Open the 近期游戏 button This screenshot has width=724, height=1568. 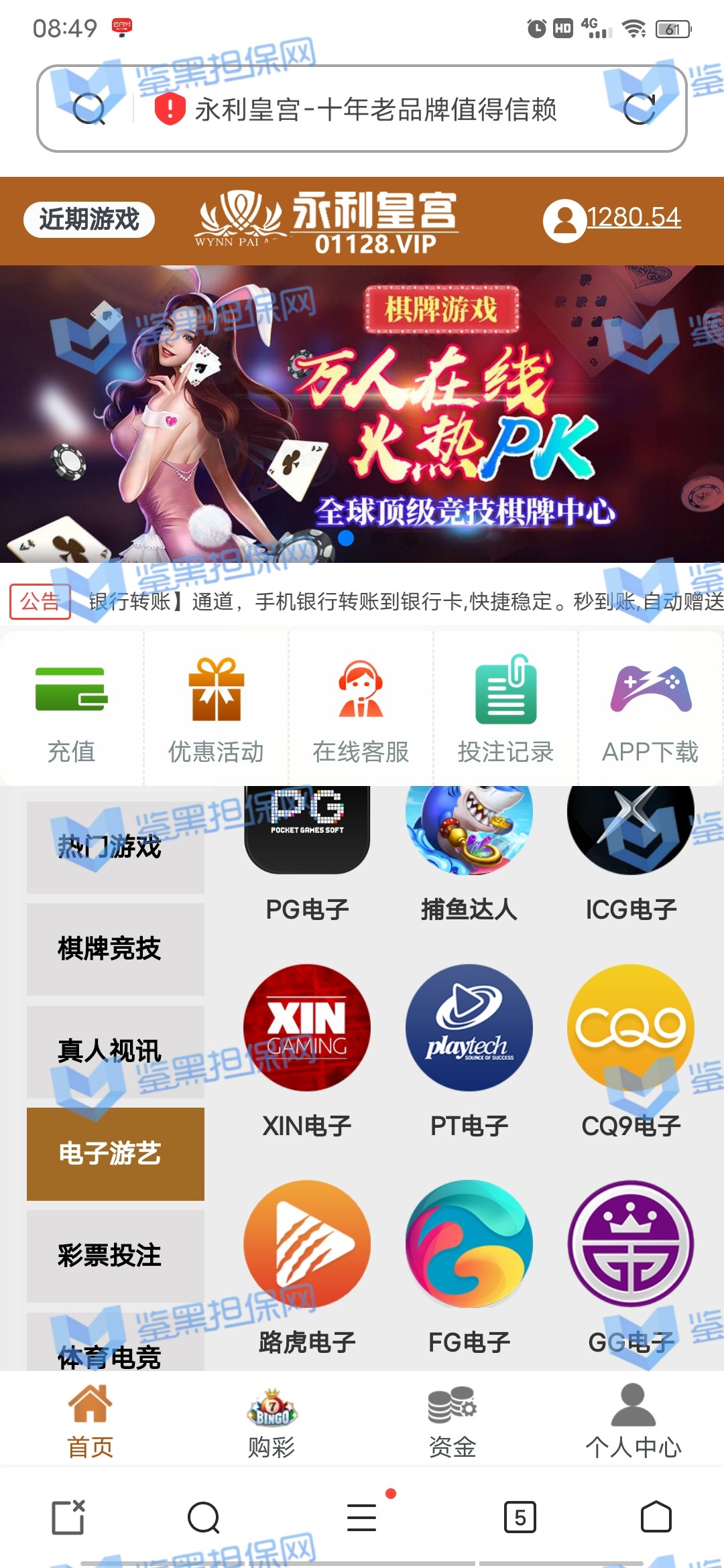pos(89,220)
